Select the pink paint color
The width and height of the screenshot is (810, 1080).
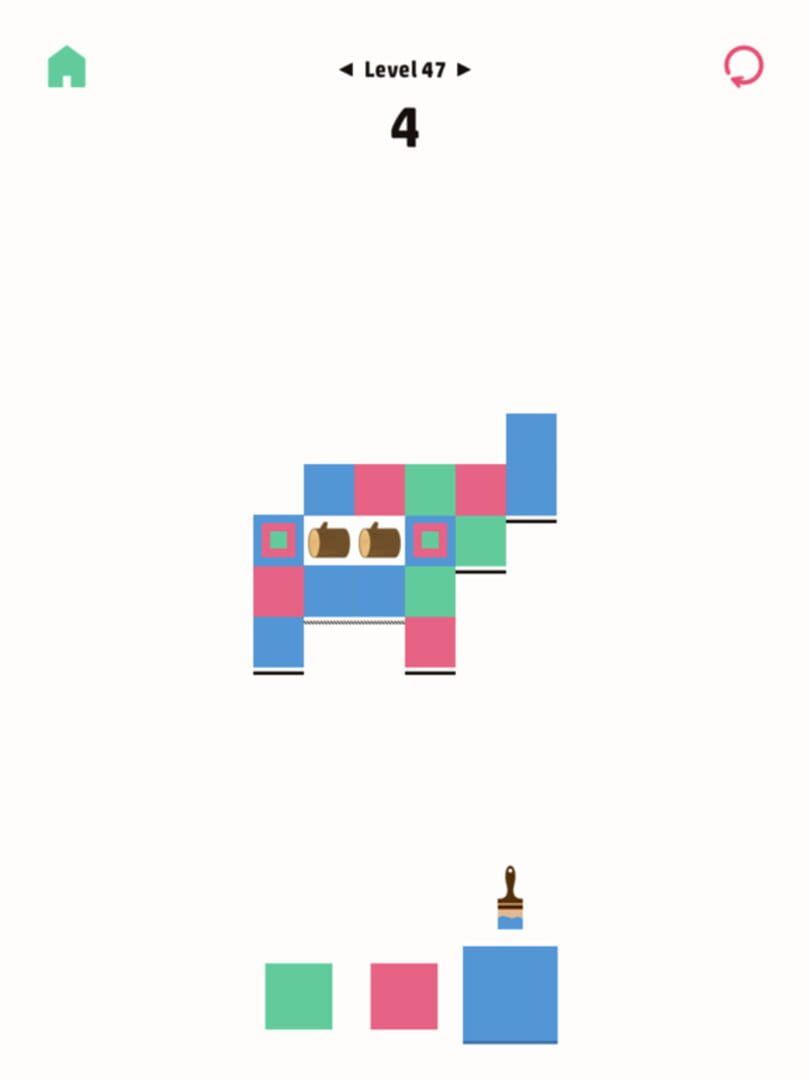(404, 996)
